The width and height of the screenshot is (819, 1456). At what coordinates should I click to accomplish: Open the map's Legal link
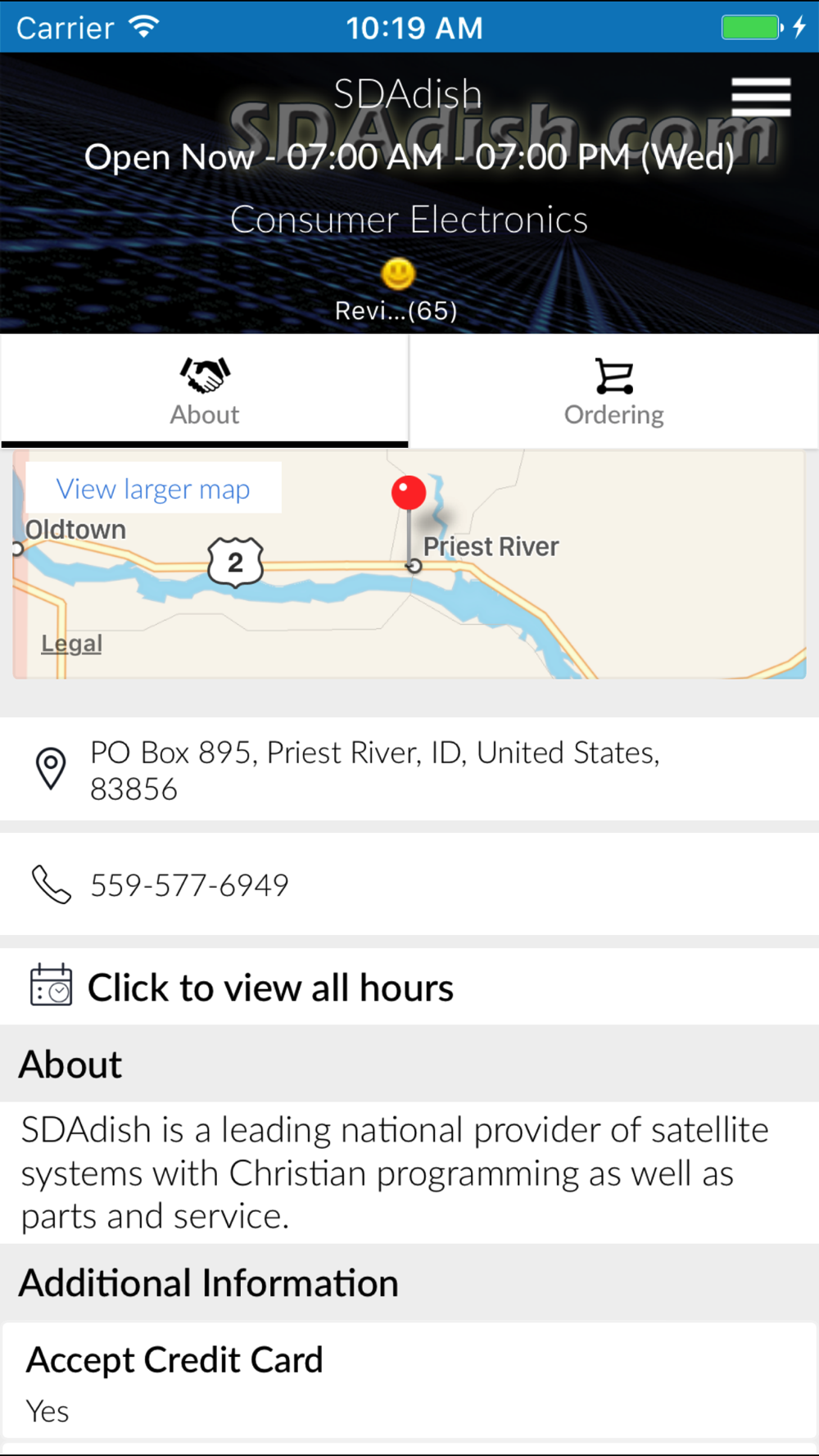(x=72, y=644)
